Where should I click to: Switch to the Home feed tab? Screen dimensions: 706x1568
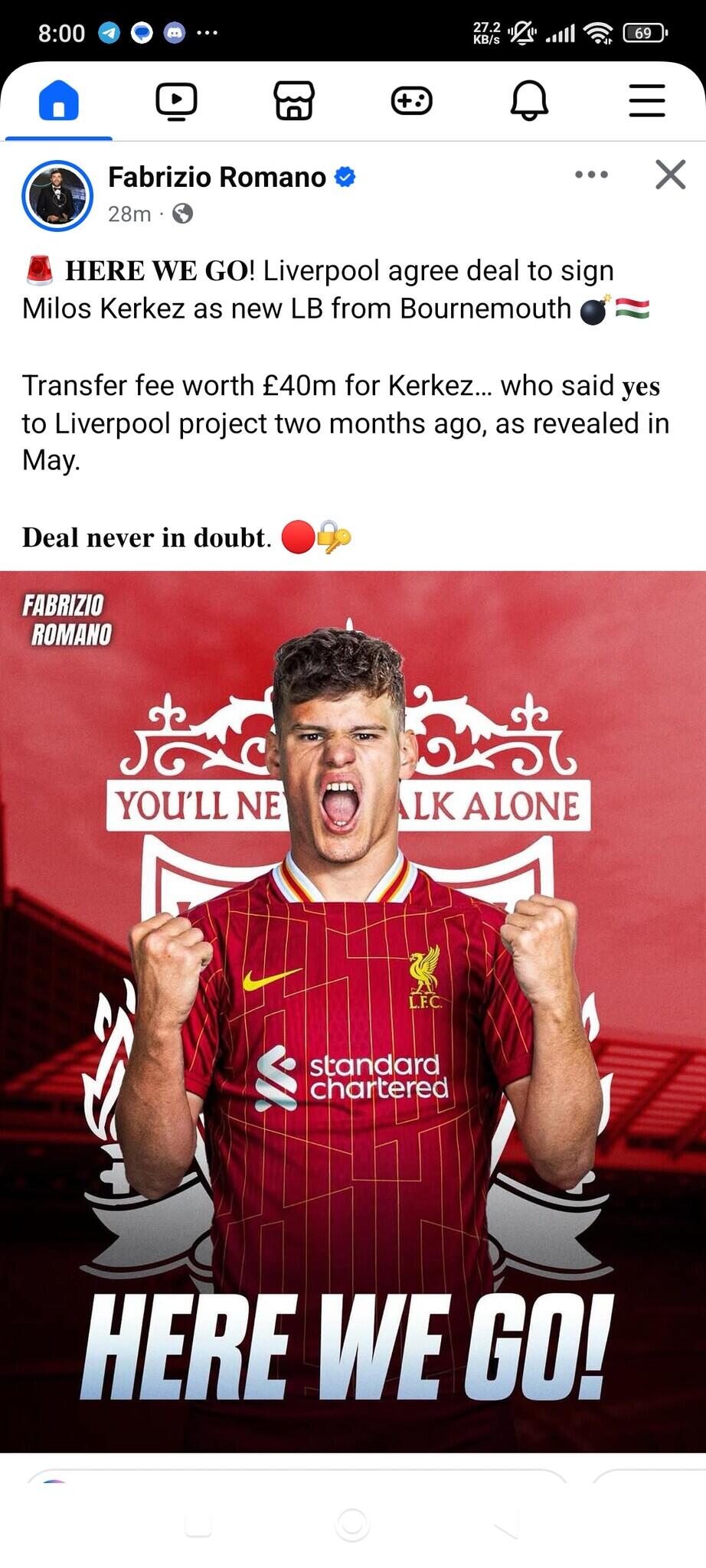(x=59, y=100)
